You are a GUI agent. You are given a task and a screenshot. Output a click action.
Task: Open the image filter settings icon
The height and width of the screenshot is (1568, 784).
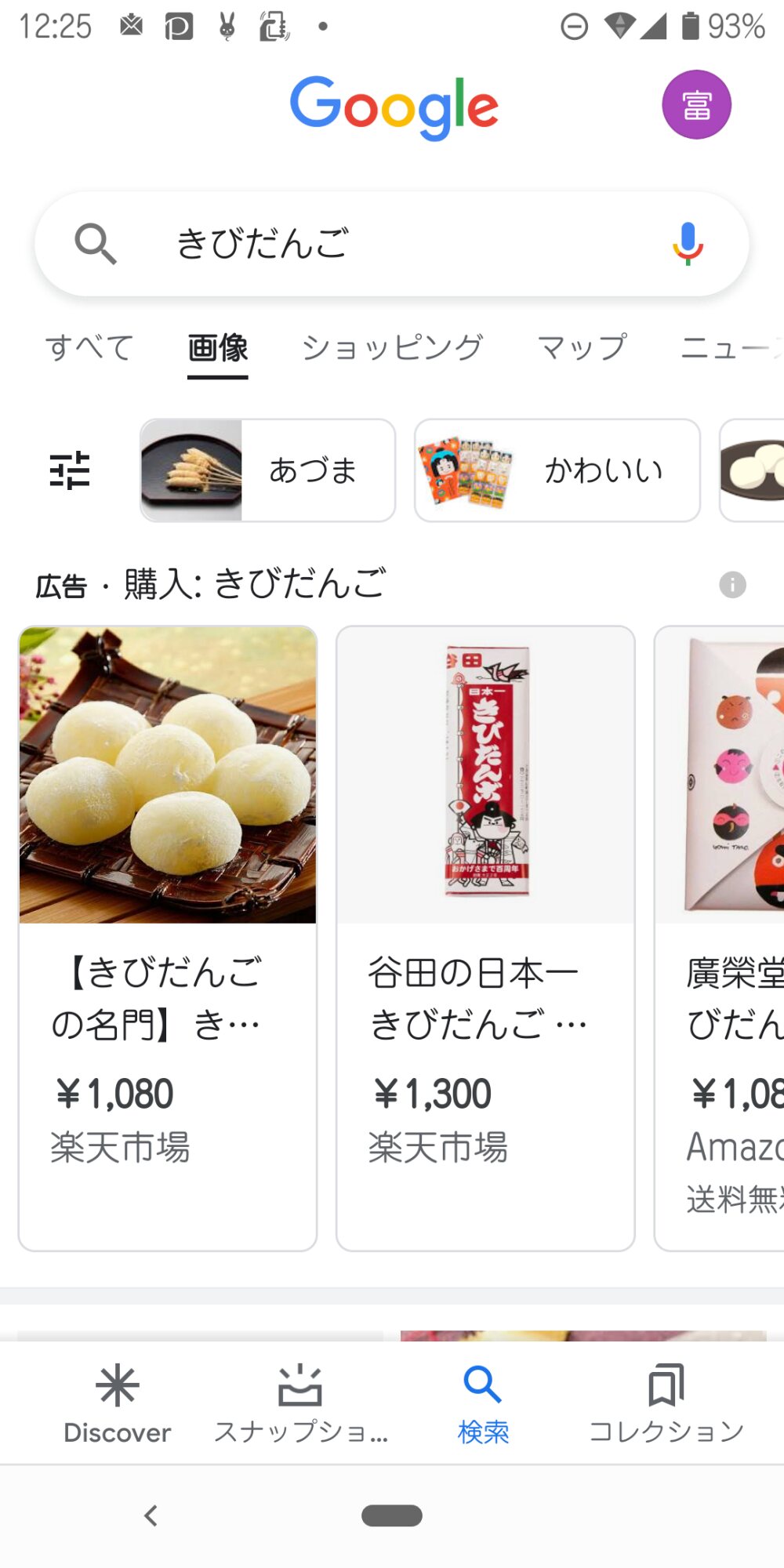coord(70,470)
